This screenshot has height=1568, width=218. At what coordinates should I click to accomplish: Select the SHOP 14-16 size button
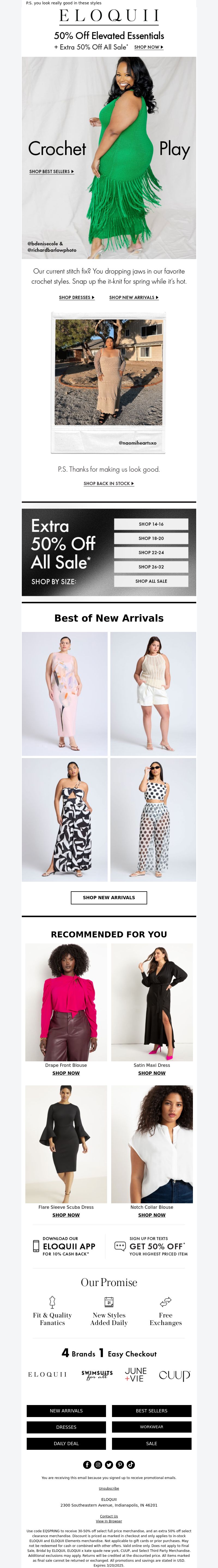151,524
